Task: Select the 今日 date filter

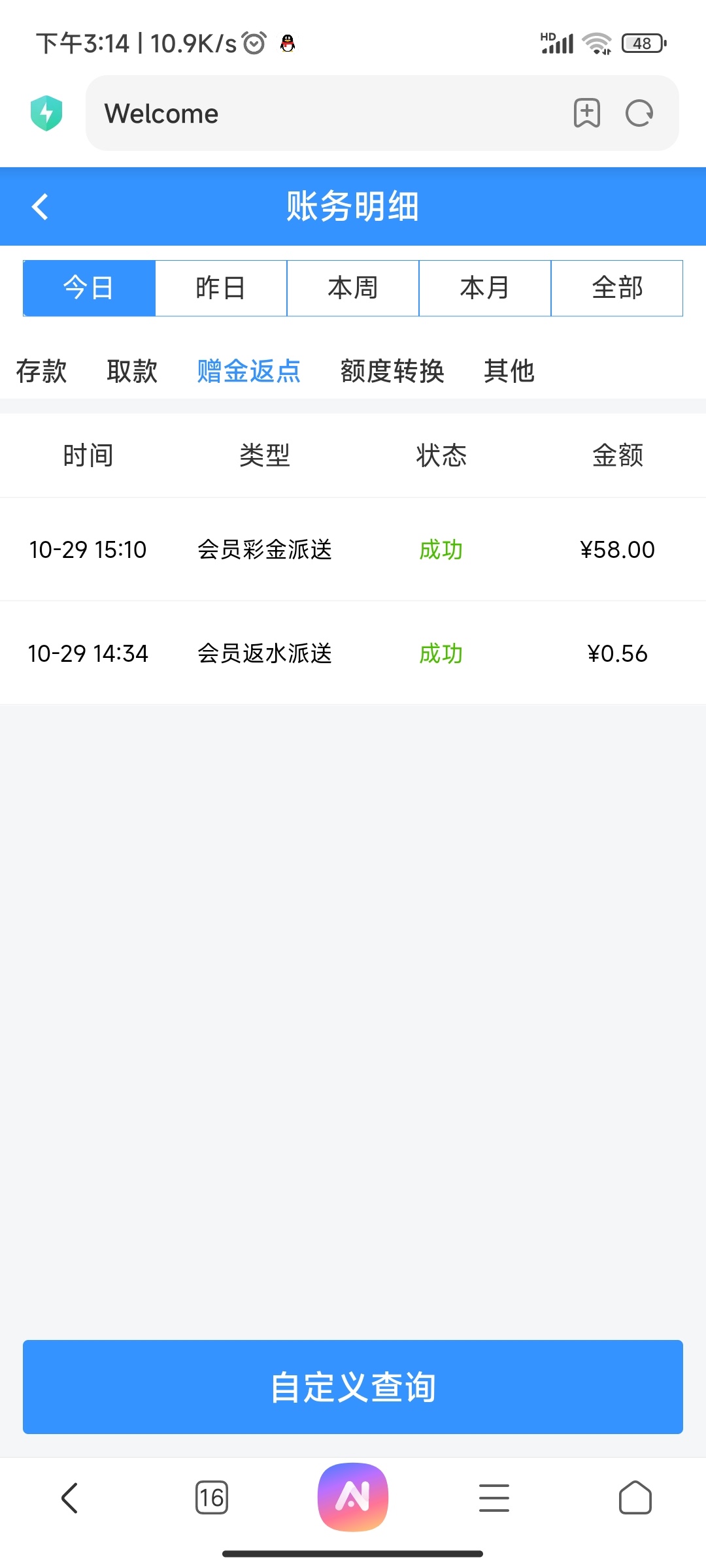Action: click(x=89, y=288)
